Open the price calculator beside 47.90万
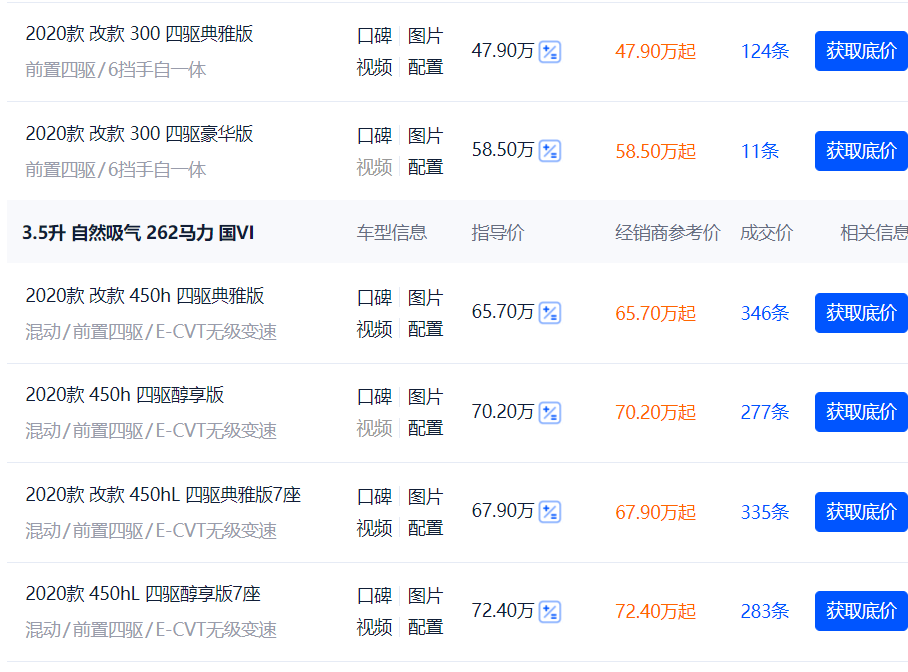This screenshot has height=672, width=908. click(x=550, y=52)
